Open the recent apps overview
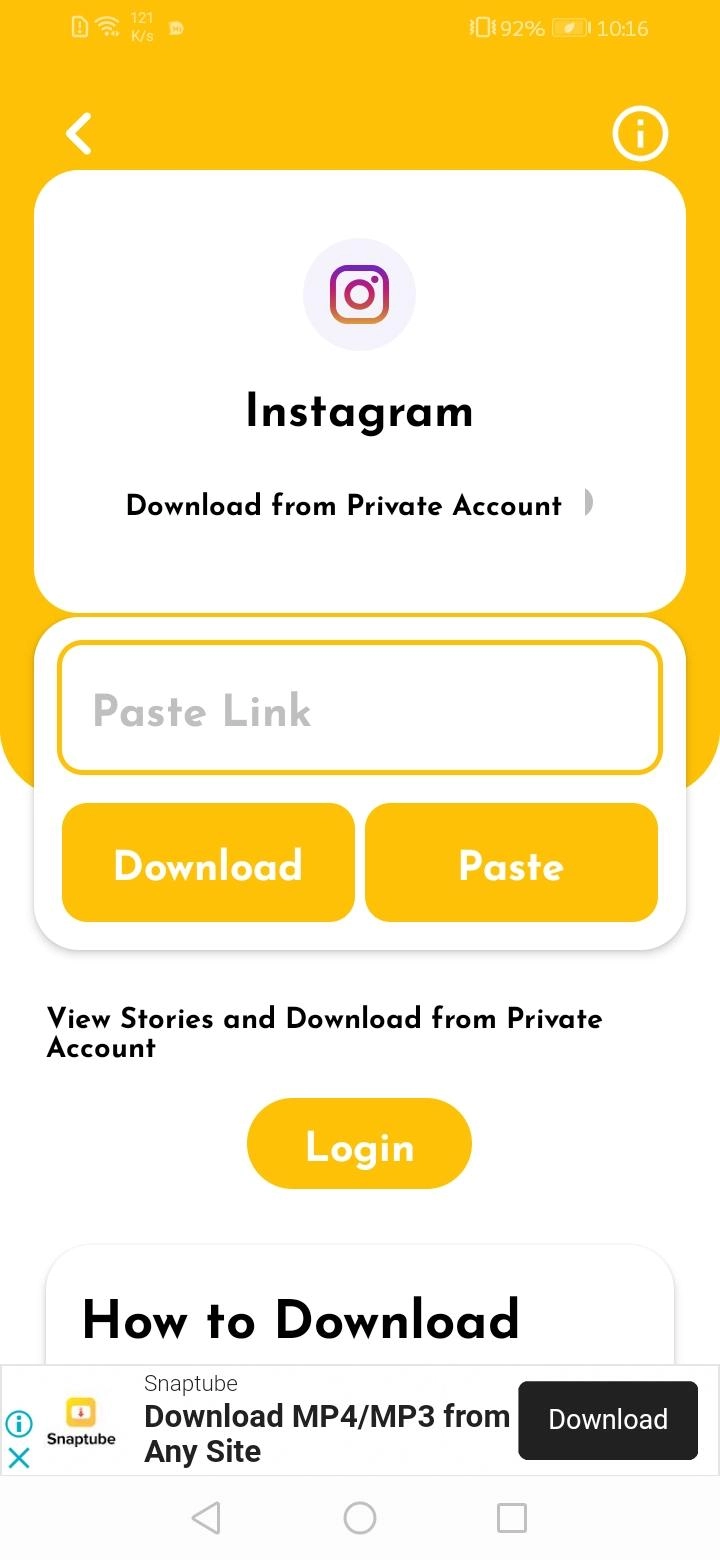 point(512,1518)
